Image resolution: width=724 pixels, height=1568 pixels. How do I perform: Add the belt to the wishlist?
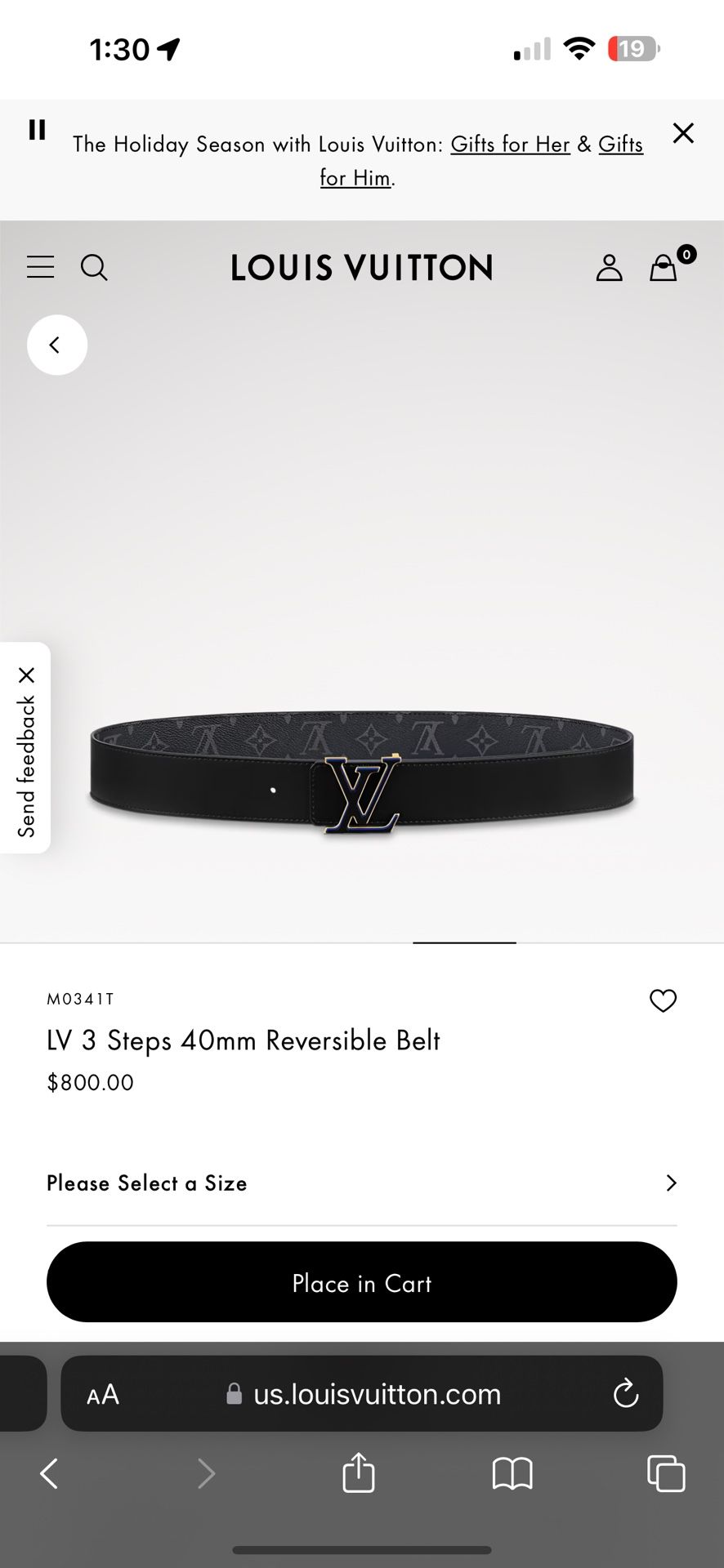pyautogui.click(x=663, y=1000)
